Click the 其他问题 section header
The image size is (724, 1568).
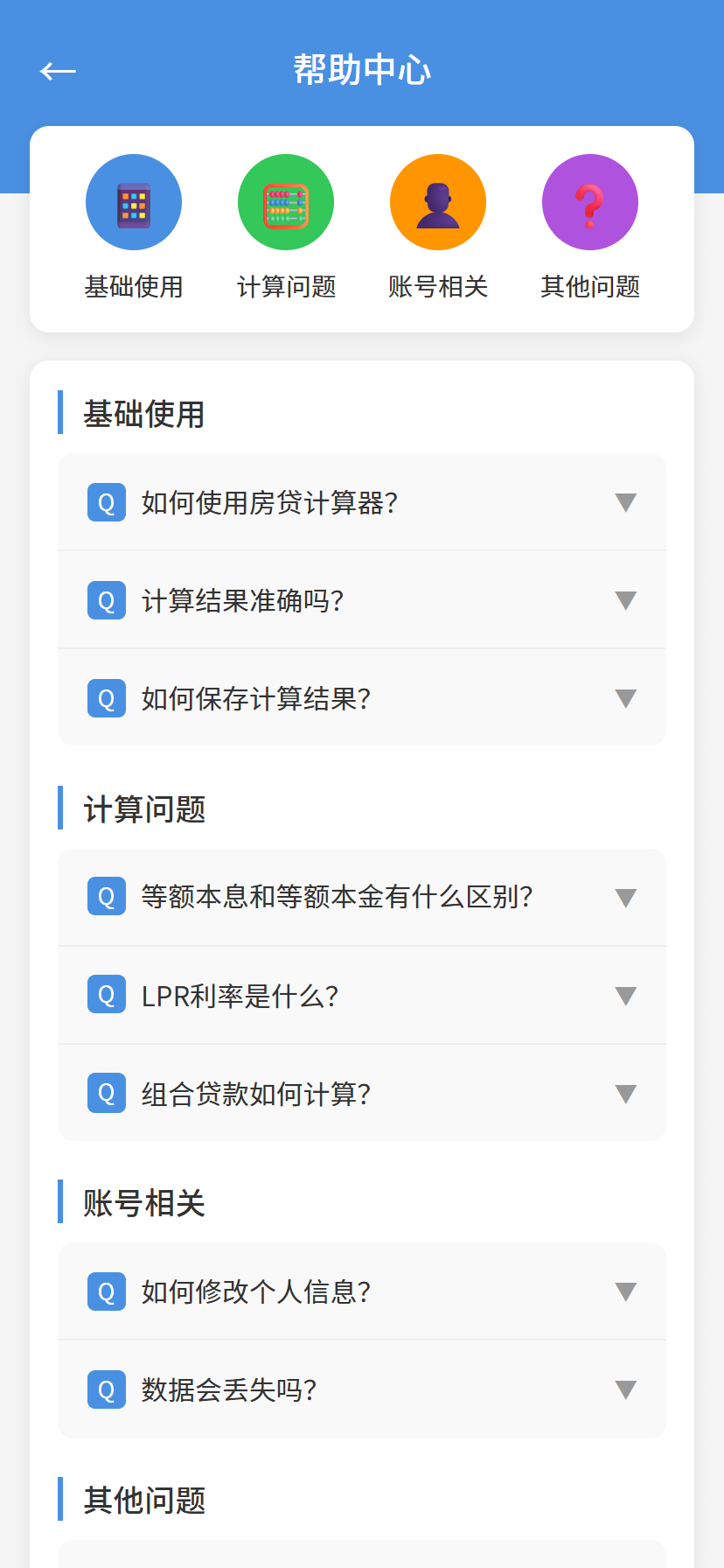tap(143, 1500)
